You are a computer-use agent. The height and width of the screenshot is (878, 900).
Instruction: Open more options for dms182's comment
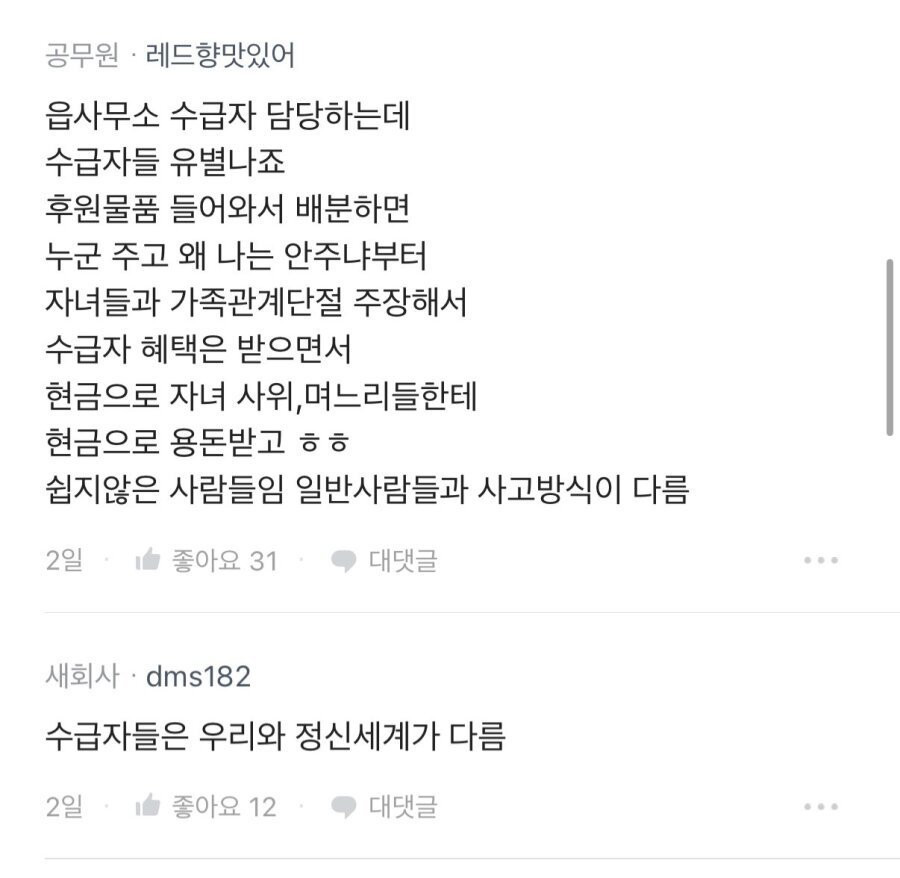tap(820, 806)
